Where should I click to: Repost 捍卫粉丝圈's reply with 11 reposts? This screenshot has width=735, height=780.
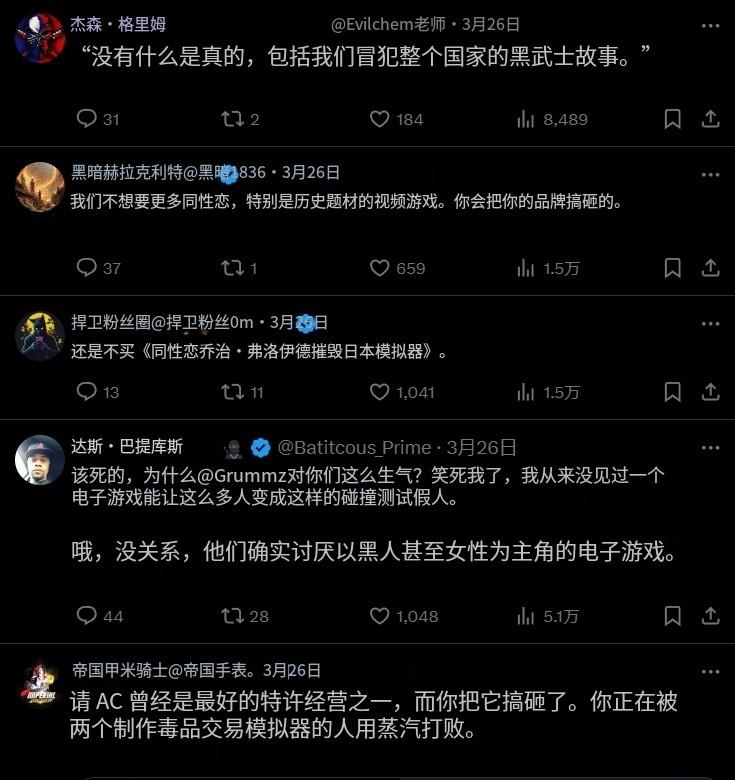232,392
